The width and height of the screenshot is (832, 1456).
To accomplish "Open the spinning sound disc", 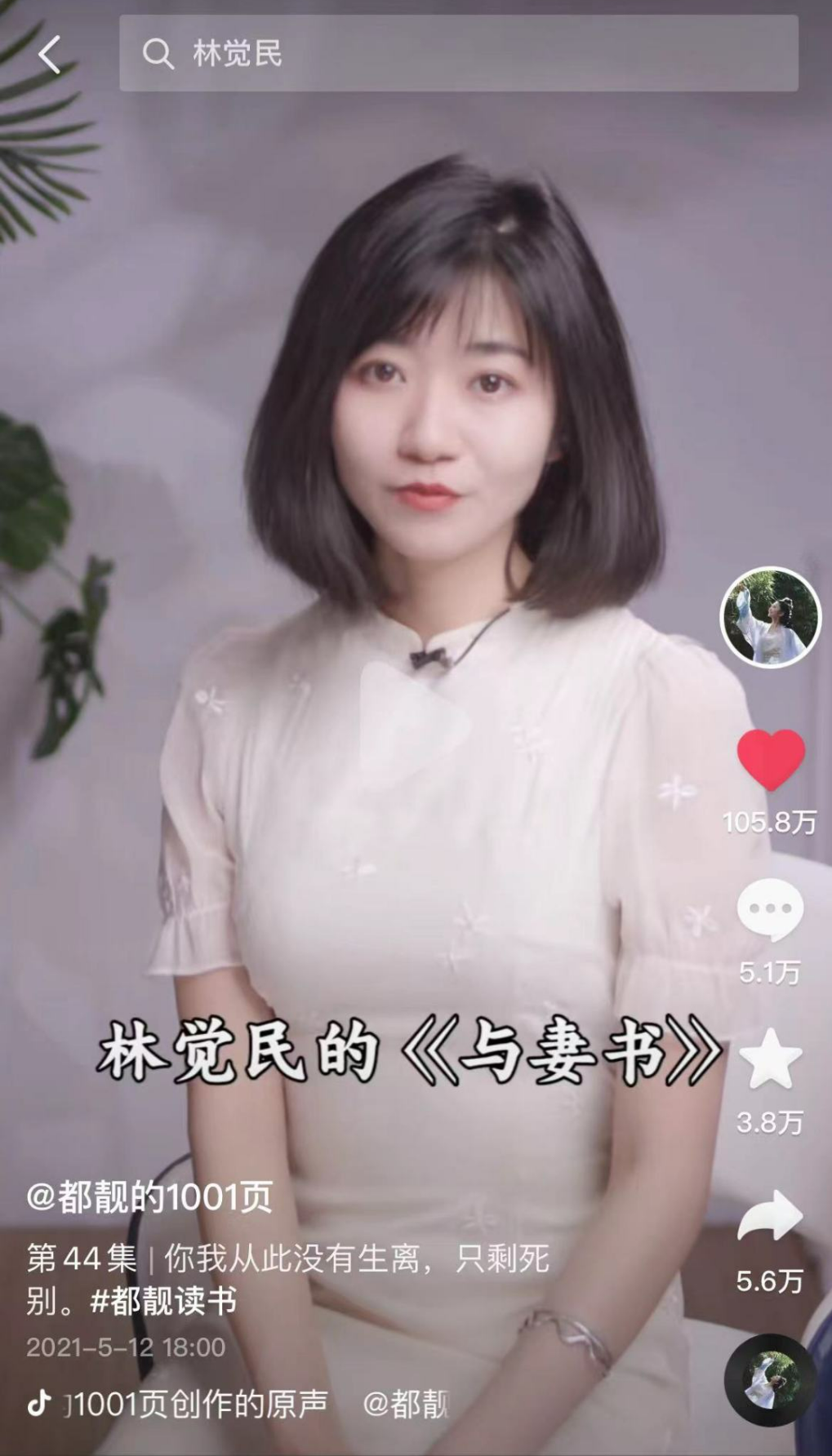I will pos(770,1379).
